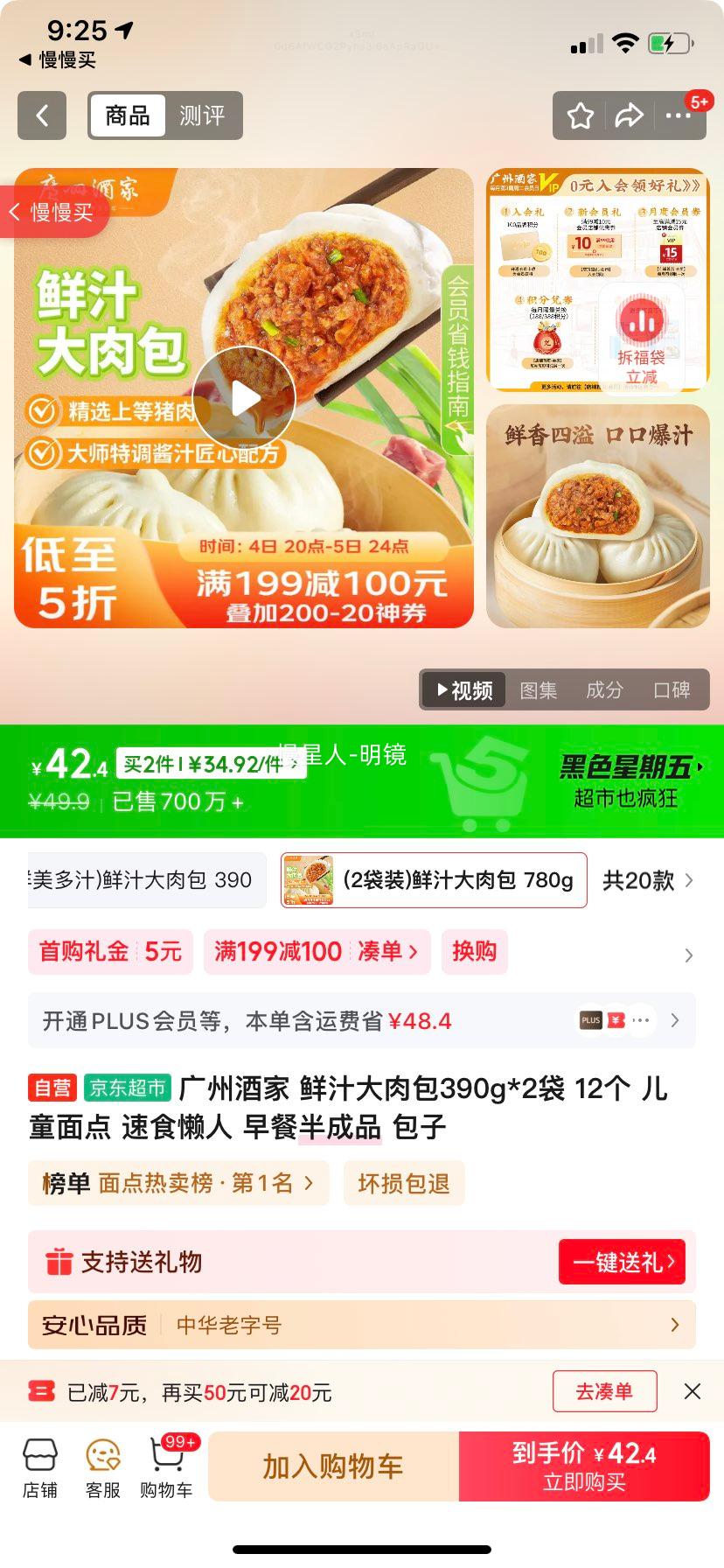
Task: Open the 店铺 store icon at bottom
Action: click(38, 1466)
